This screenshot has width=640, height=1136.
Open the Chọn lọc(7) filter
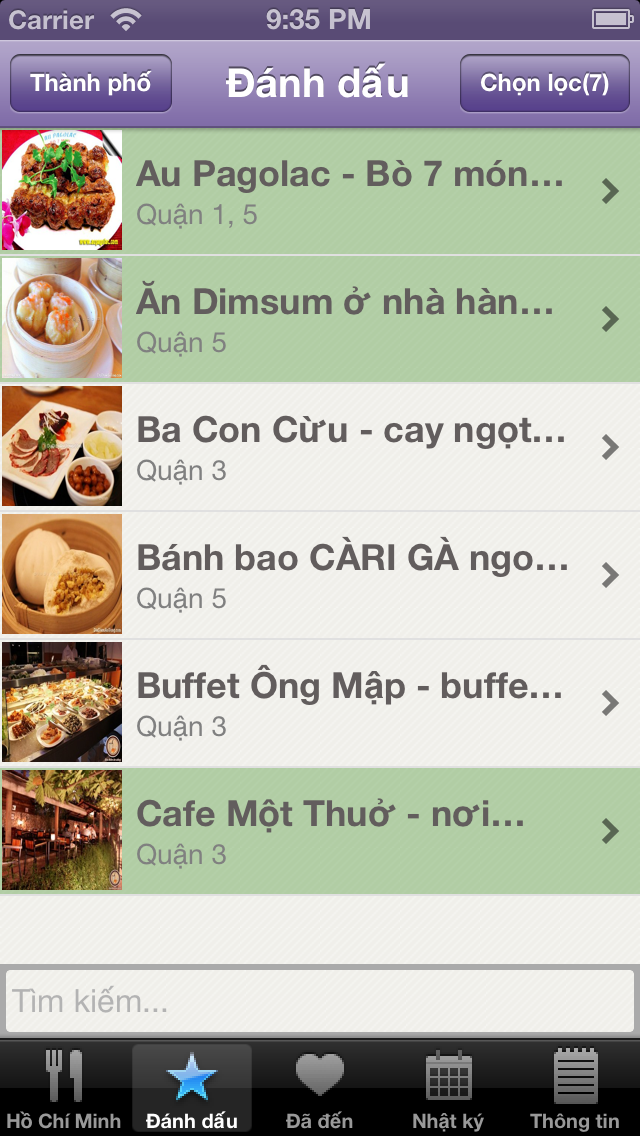pos(544,83)
